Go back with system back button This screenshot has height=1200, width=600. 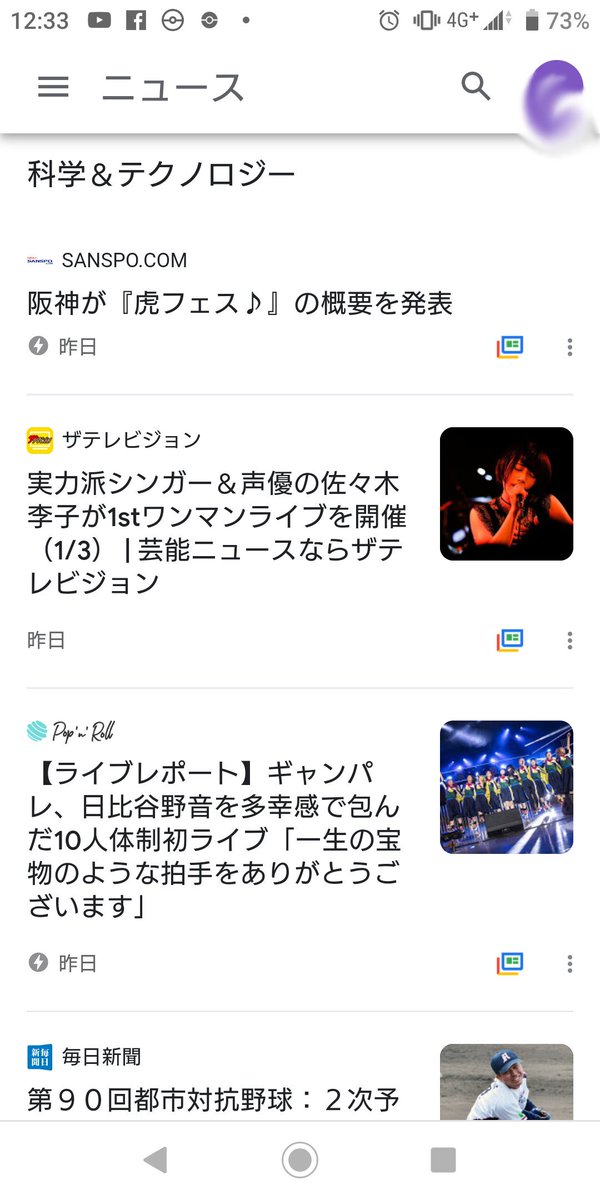[x=155, y=1160]
